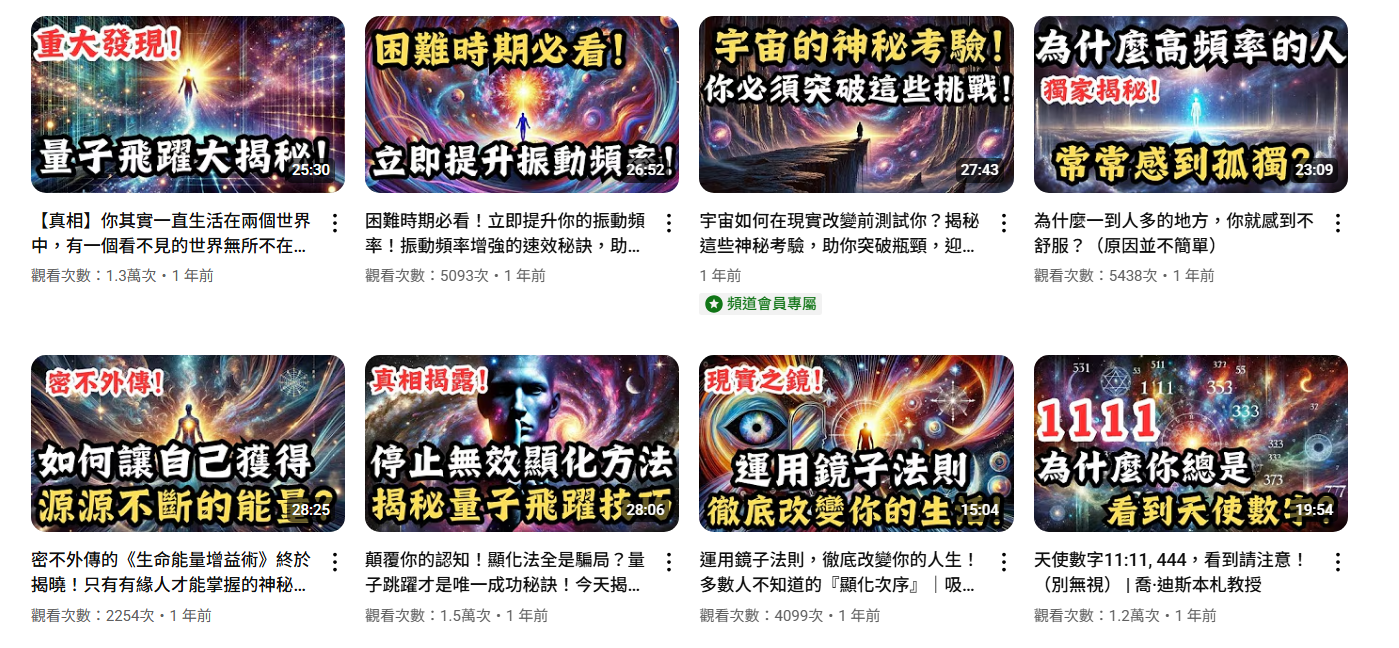The image size is (1399, 648).
Task: Open more options for 【真相】你其實一直生活在兩個世界中
Action: pos(335,223)
